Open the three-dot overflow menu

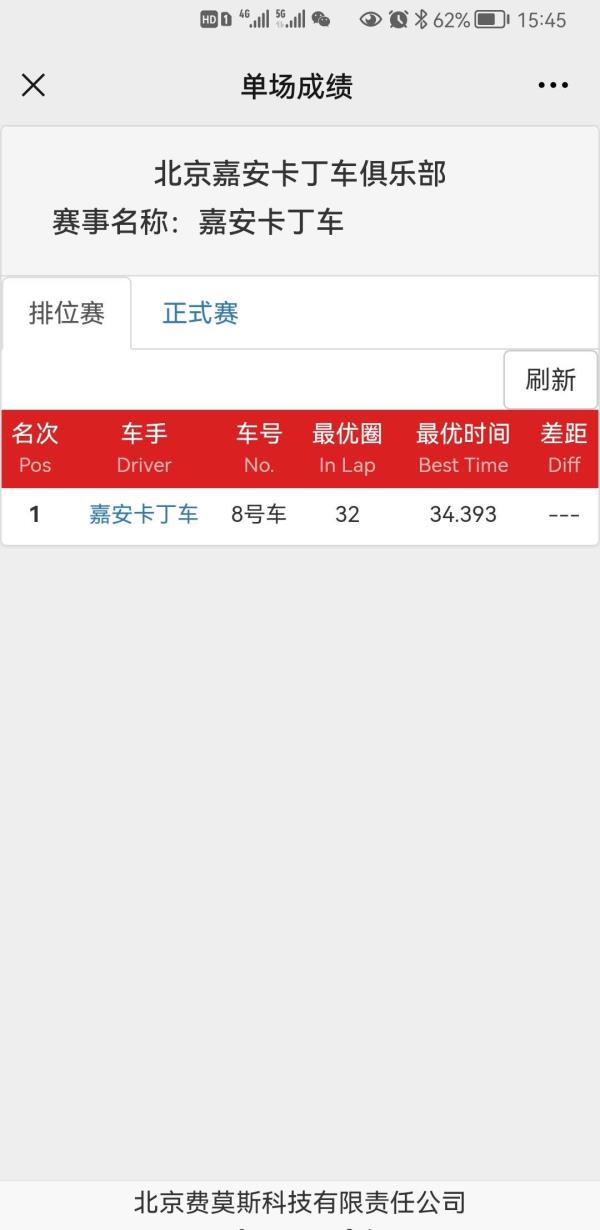coord(553,86)
